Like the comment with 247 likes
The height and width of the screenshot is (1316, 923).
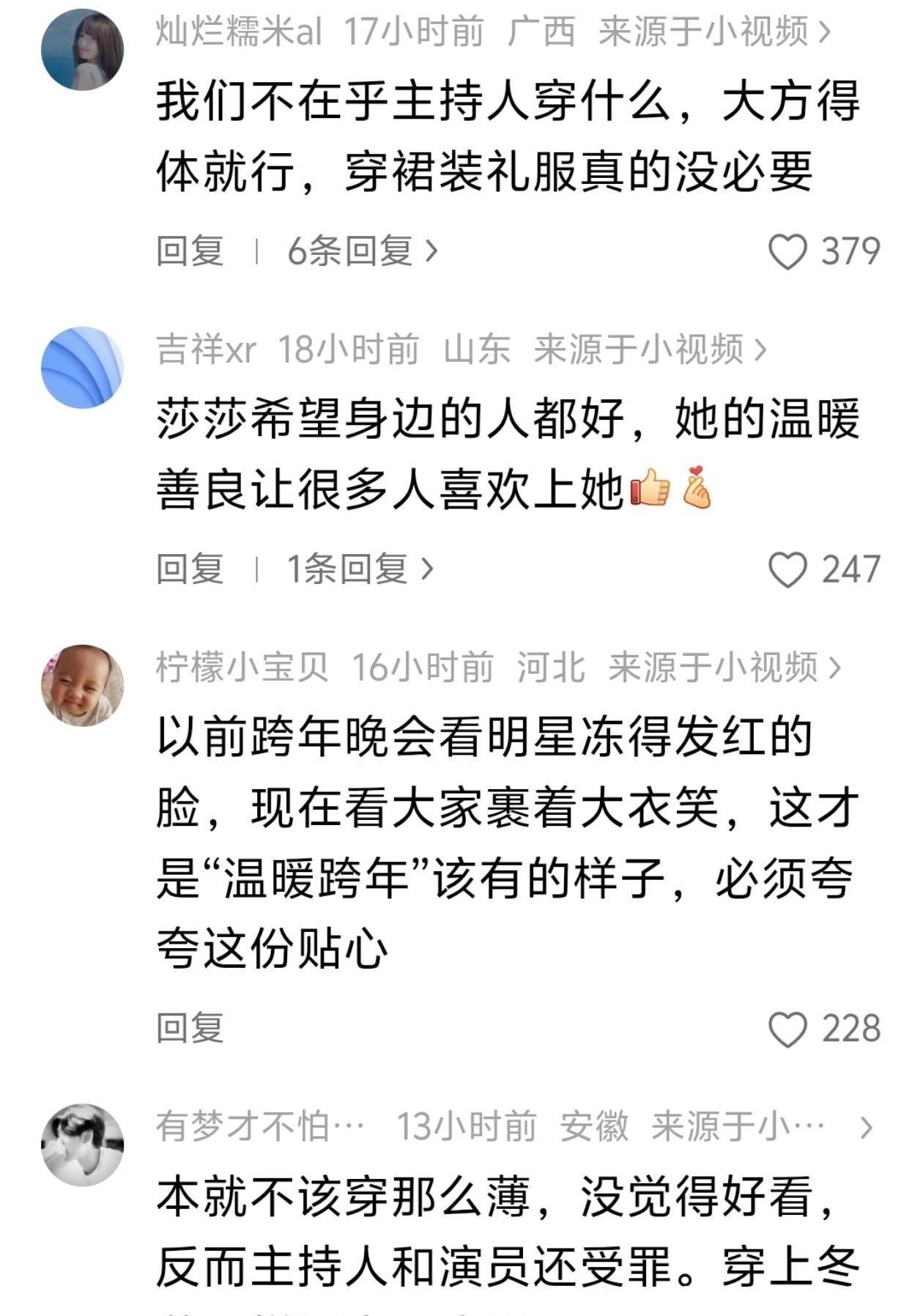pos(788,570)
